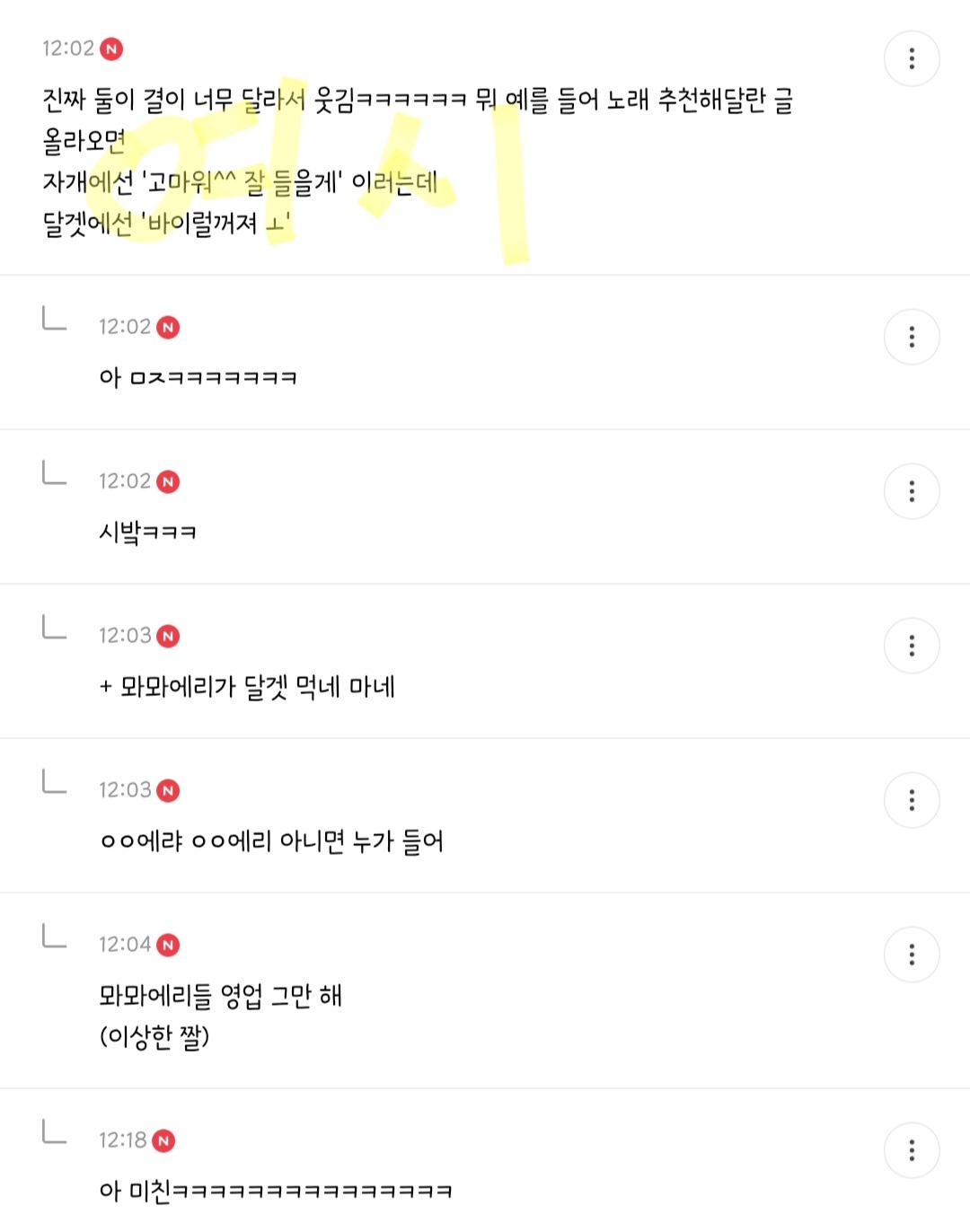Open options for the 12:02 main comment
The image size is (970, 1232).
pyautogui.click(x=912, y=58)
